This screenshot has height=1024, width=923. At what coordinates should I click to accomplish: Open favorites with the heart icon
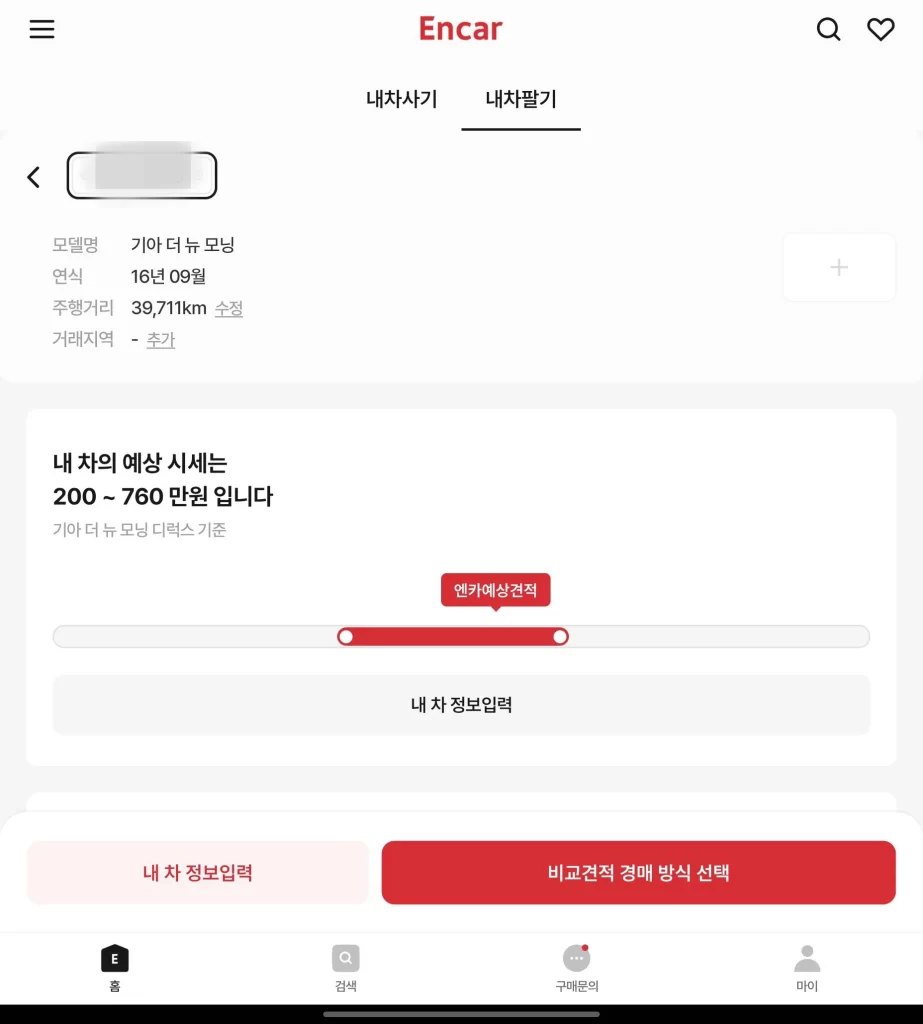(x=881, y=30)
